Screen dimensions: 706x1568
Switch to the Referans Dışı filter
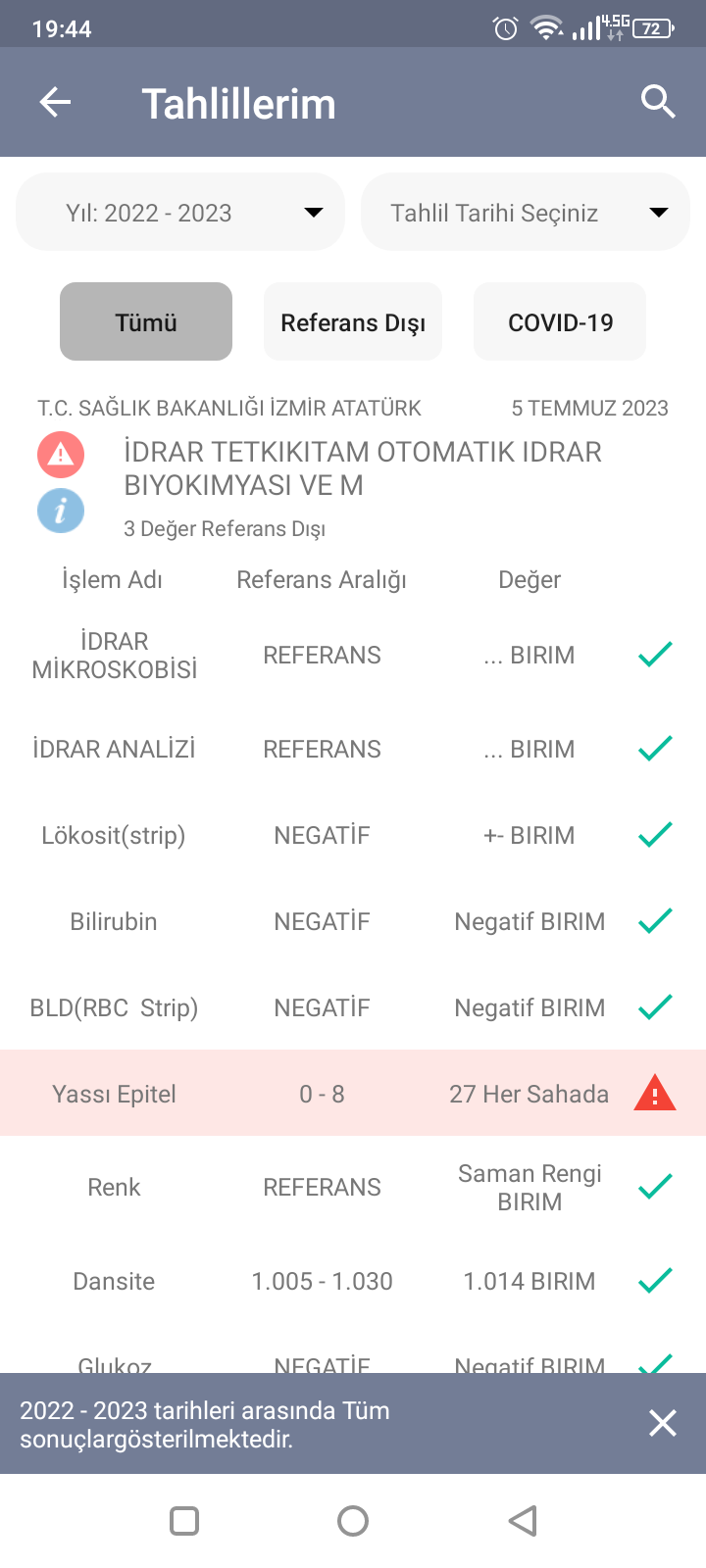point(353,322)
